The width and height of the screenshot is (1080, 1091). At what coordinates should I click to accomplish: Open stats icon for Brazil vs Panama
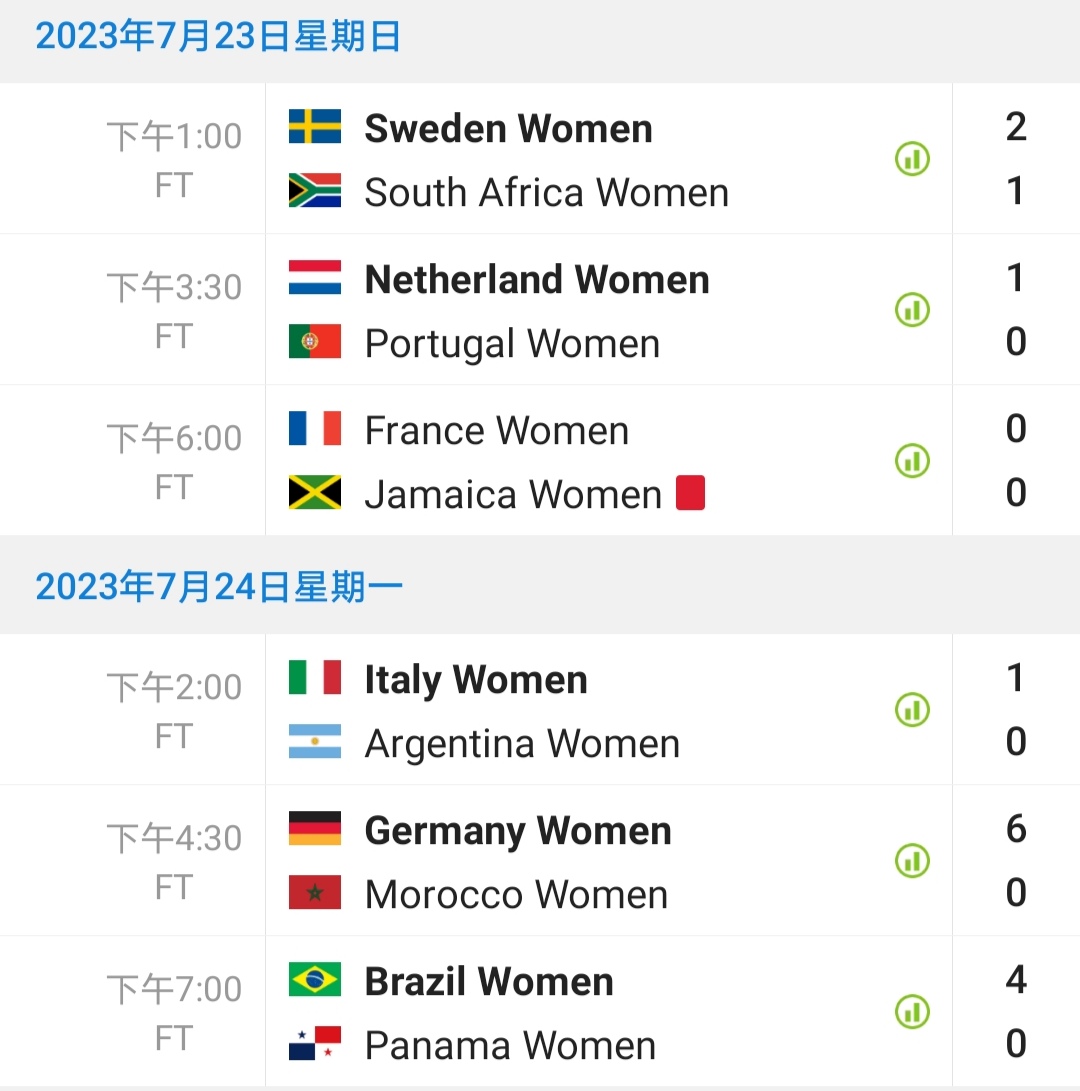point(912,1011)
